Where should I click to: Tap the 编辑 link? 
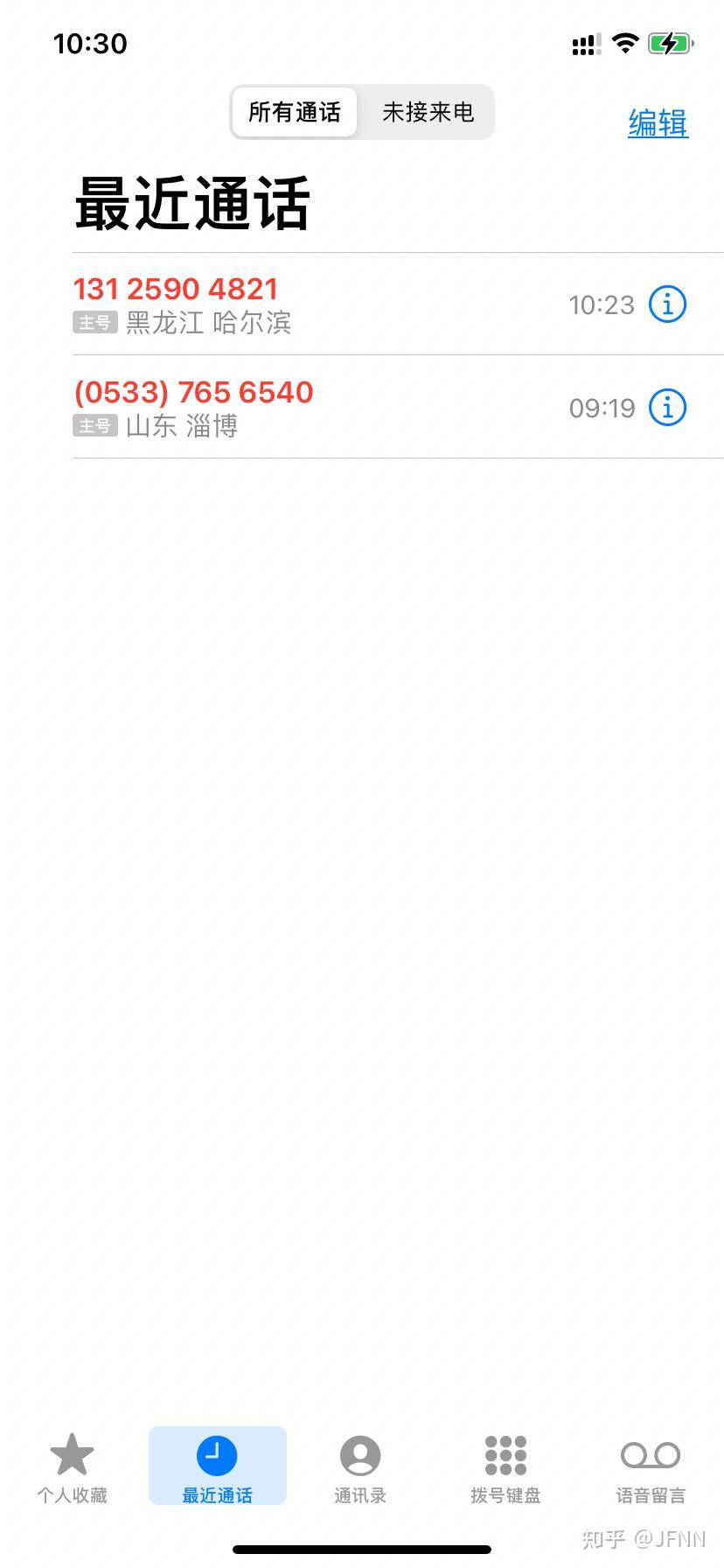pos(658,123)
